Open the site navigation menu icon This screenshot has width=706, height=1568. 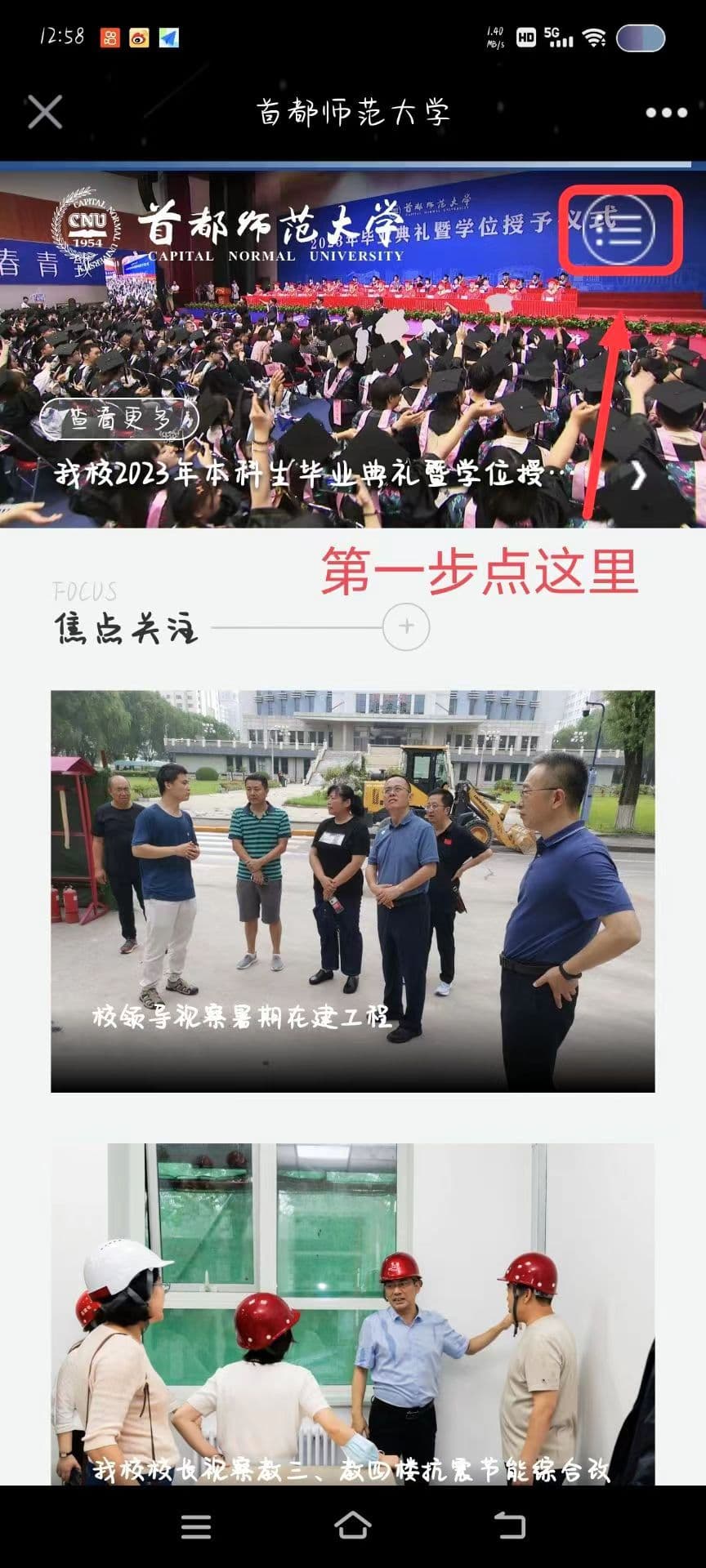(620, 229)
